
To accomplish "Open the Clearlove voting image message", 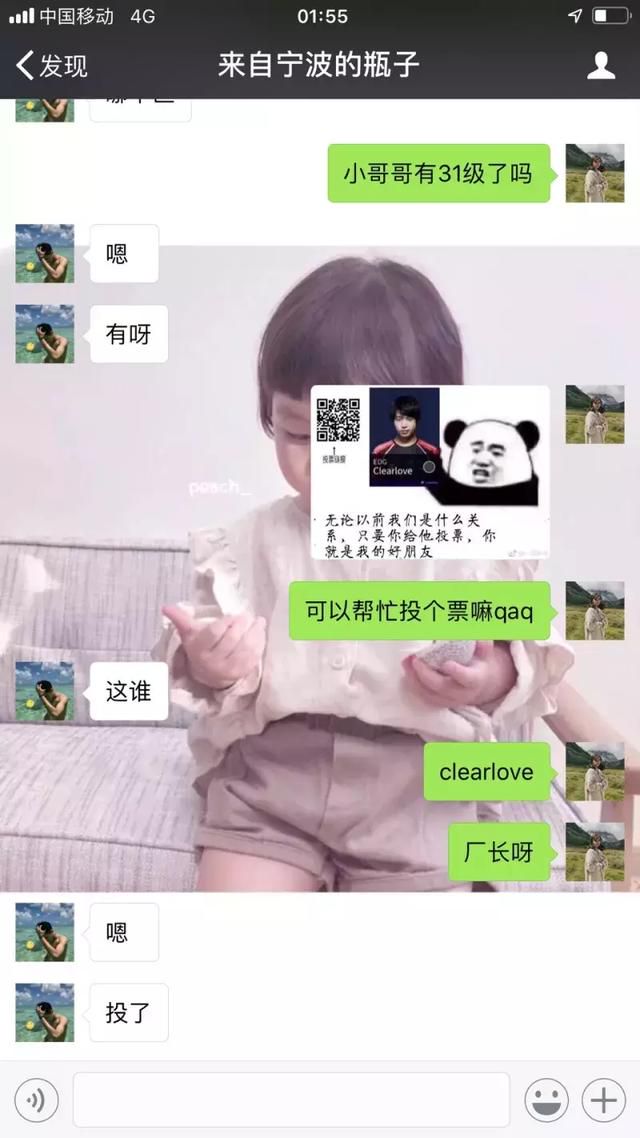I will pos(430,472).
